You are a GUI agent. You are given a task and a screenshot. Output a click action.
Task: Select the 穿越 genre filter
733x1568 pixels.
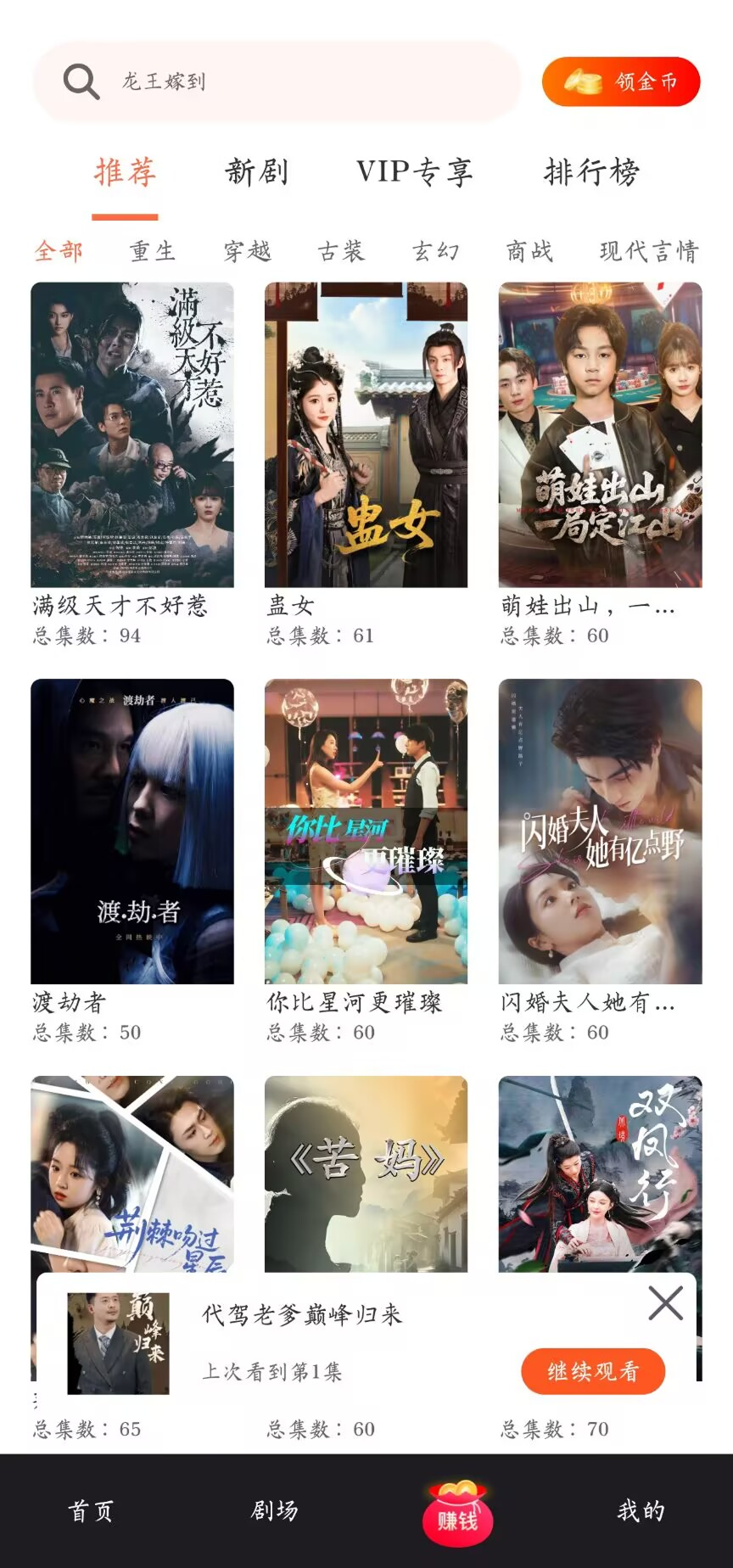[x=247, y=251]
